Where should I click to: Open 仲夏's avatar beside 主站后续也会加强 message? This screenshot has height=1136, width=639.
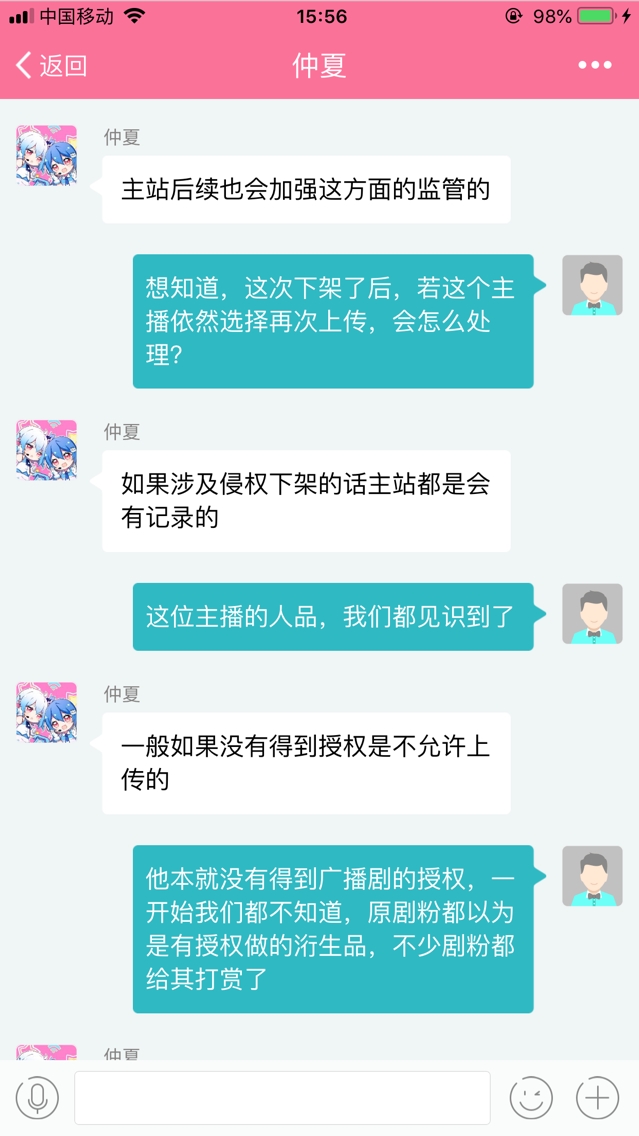(x=46, y=155)
